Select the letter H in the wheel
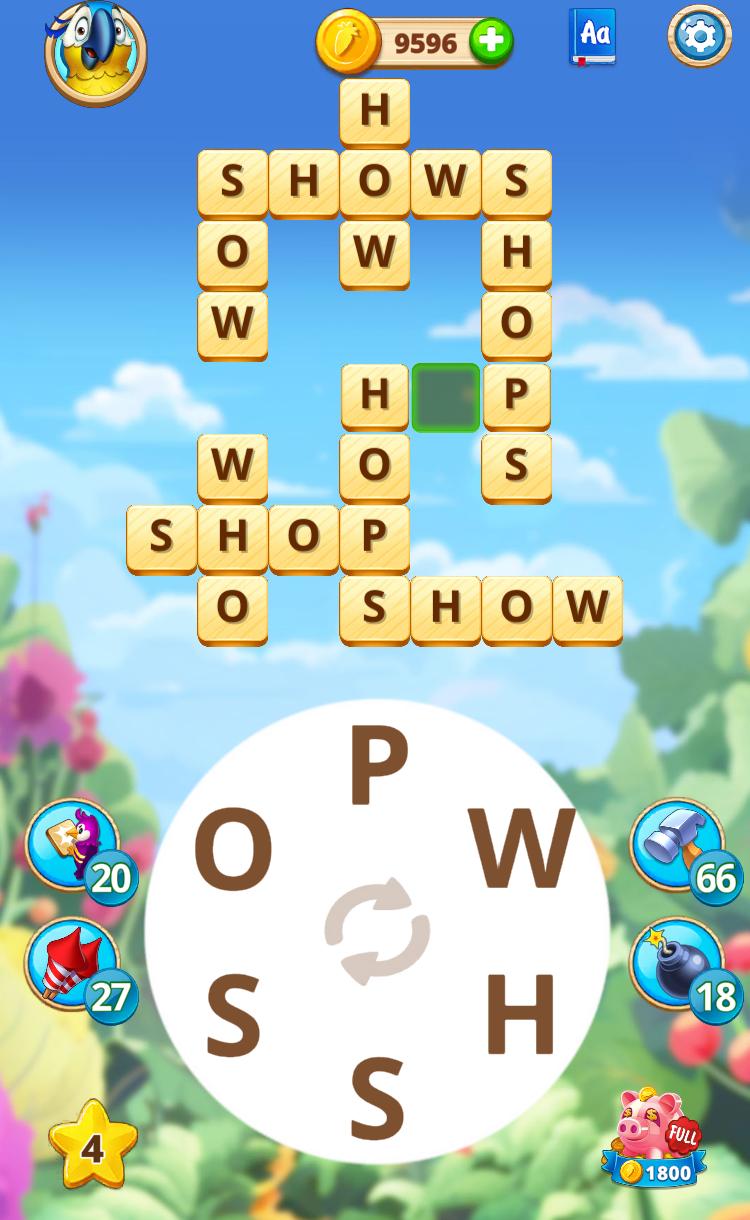750x1220 pixels. click(520, 1016)
